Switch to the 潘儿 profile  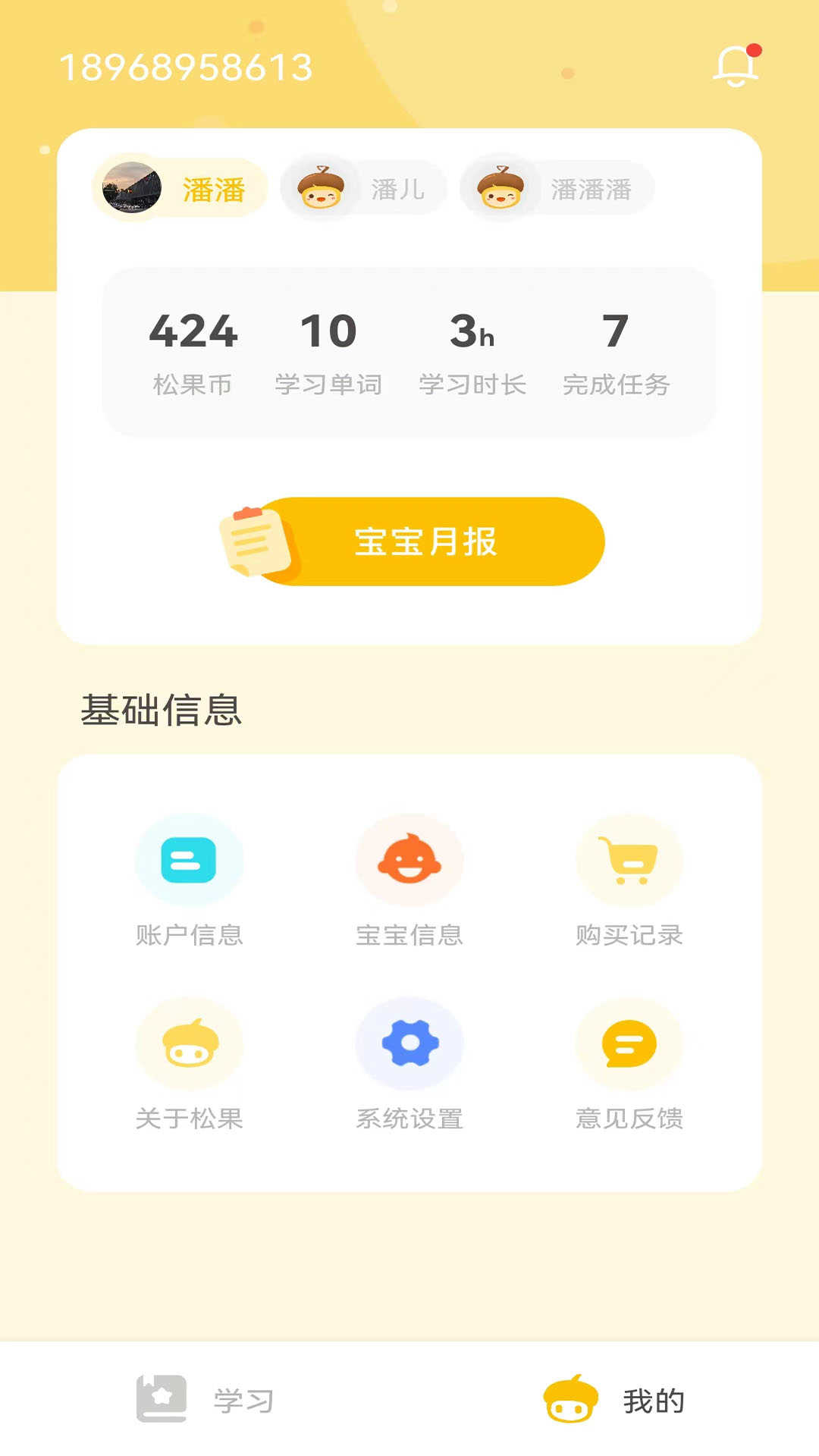coord(363,188)
